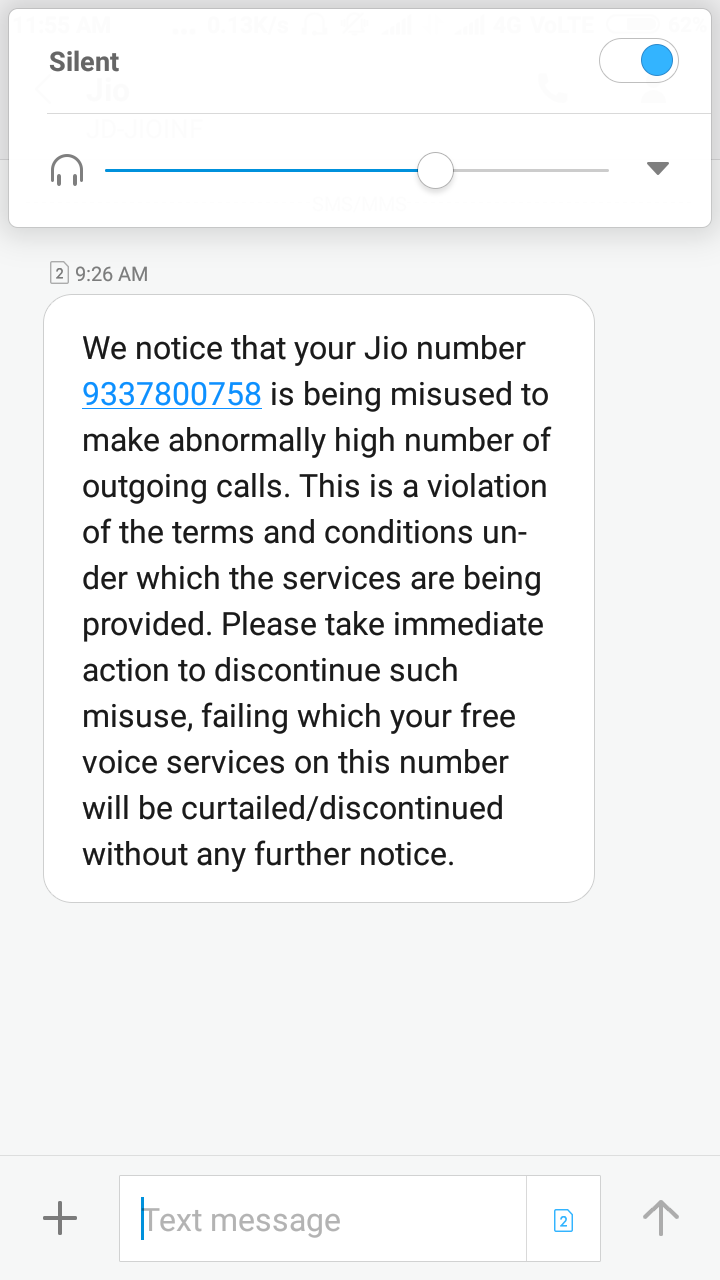Viewport: 720px width, 1280px height.
Task: Switch the SIM card selector
Action: coord(563,1220)
